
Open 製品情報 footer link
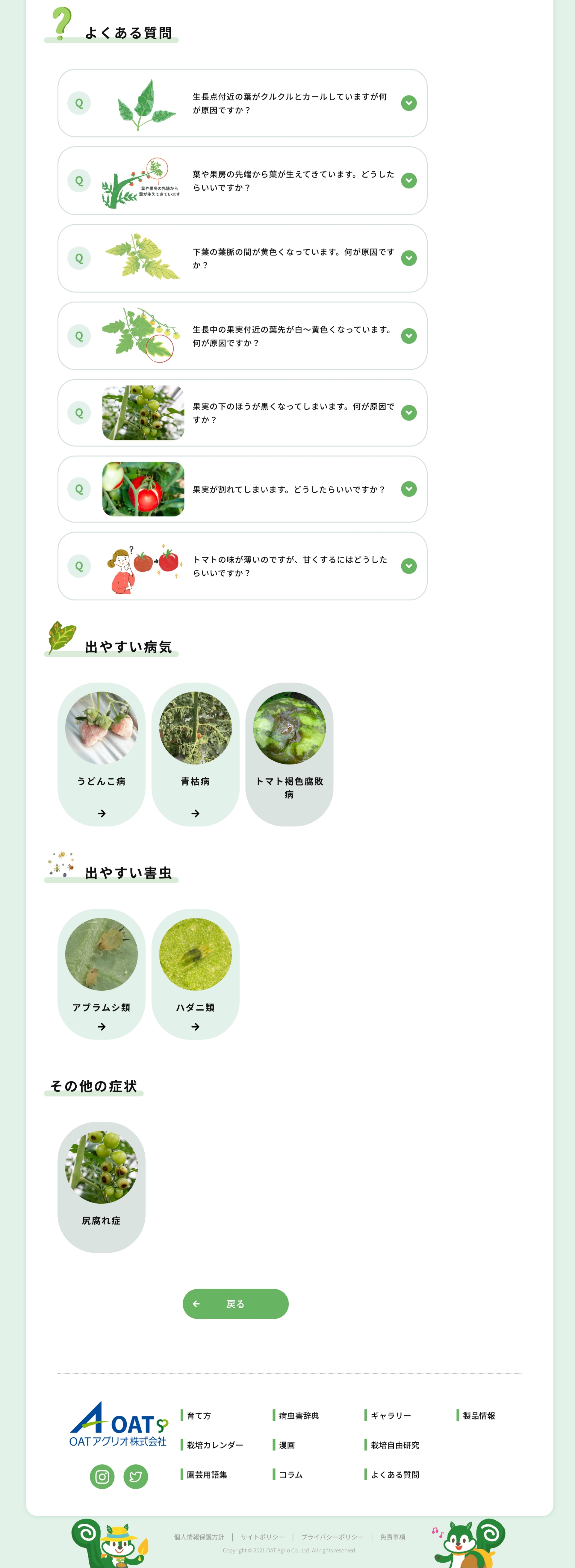coord(479,1416)
